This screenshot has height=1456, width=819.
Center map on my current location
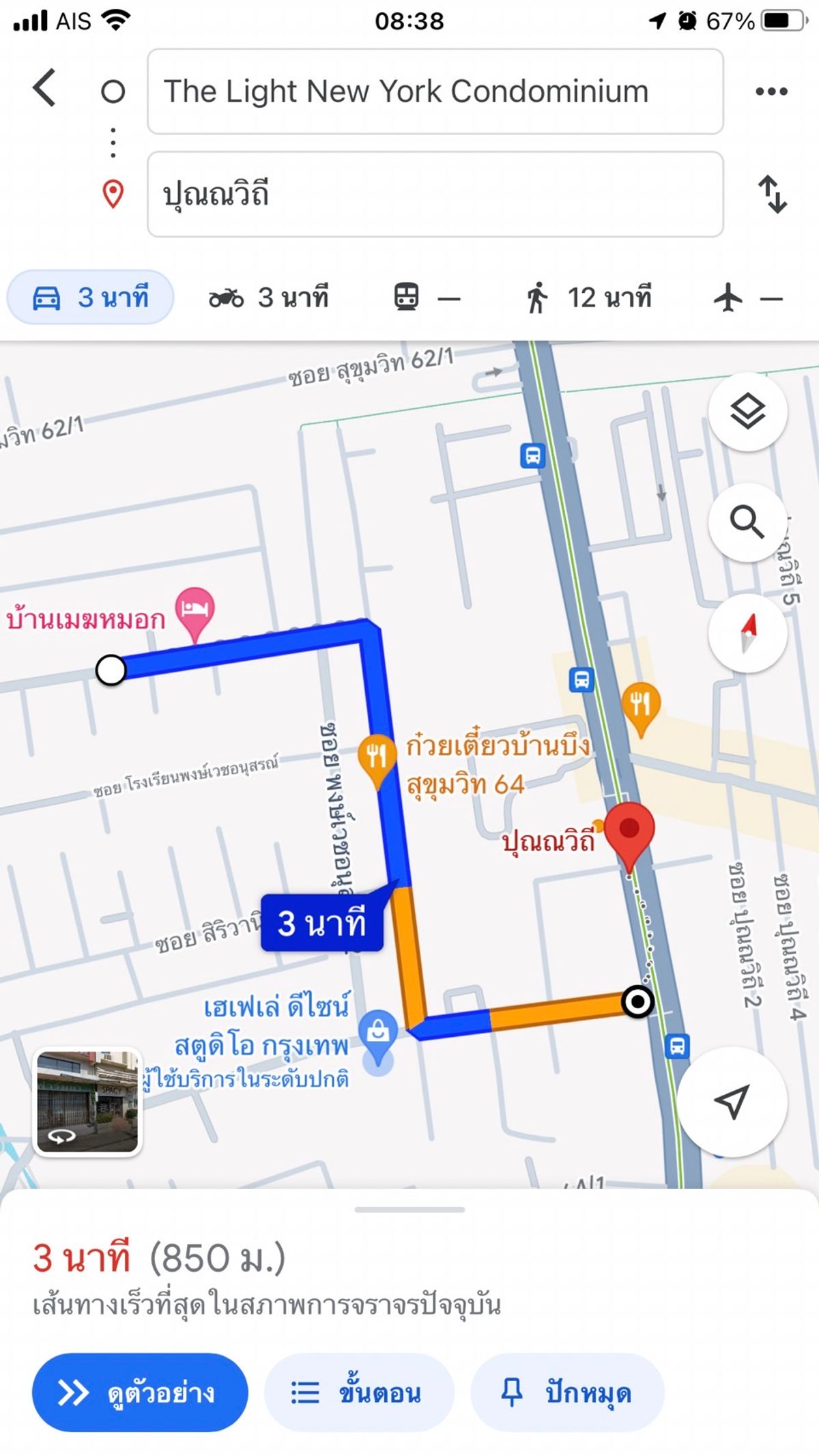[732, 1100]
